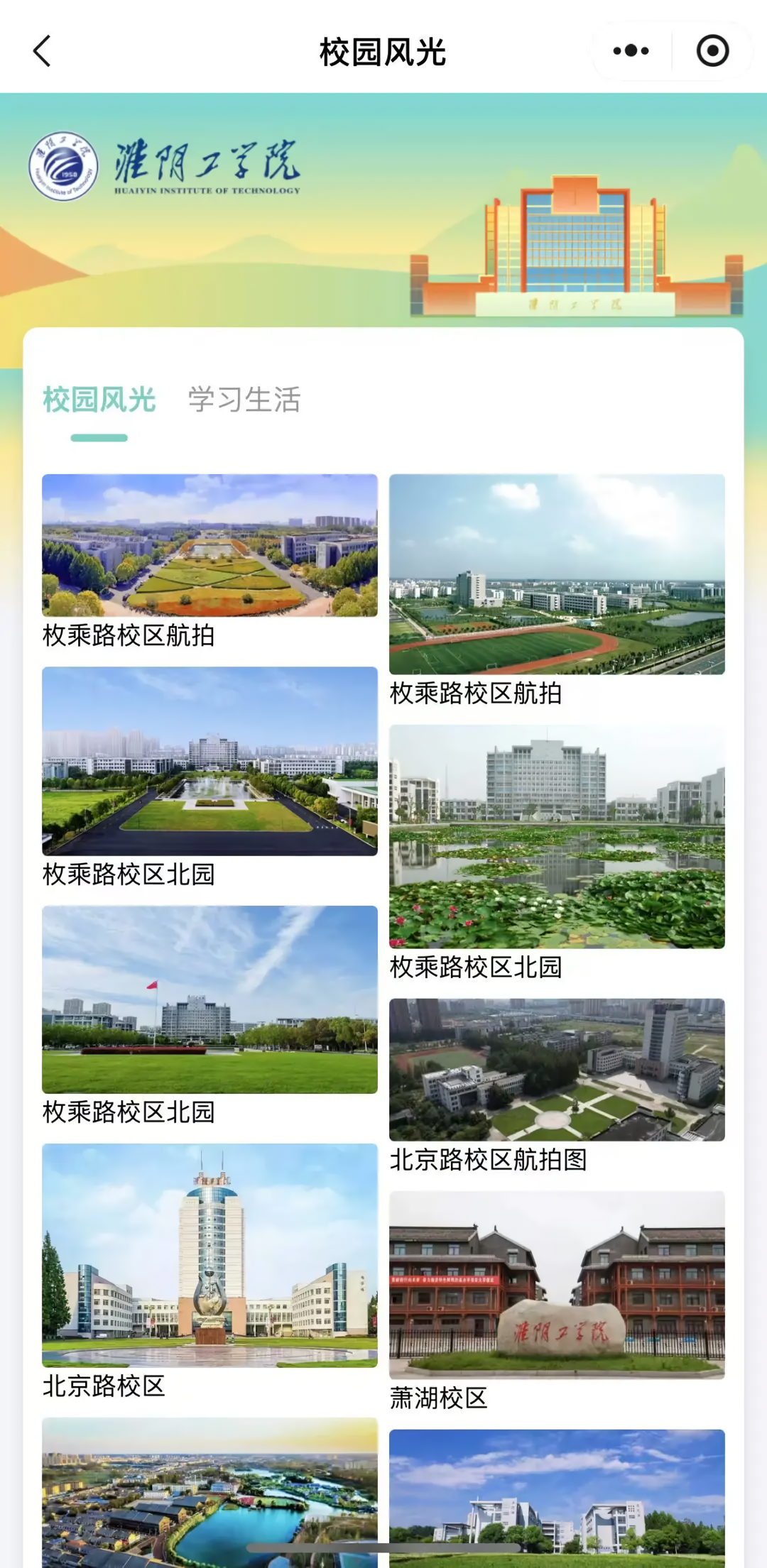Open the 北京路校区航拍图 photo
Image resolution: width=767 pixels, height=1568 pixels.
coord(557,1069)
